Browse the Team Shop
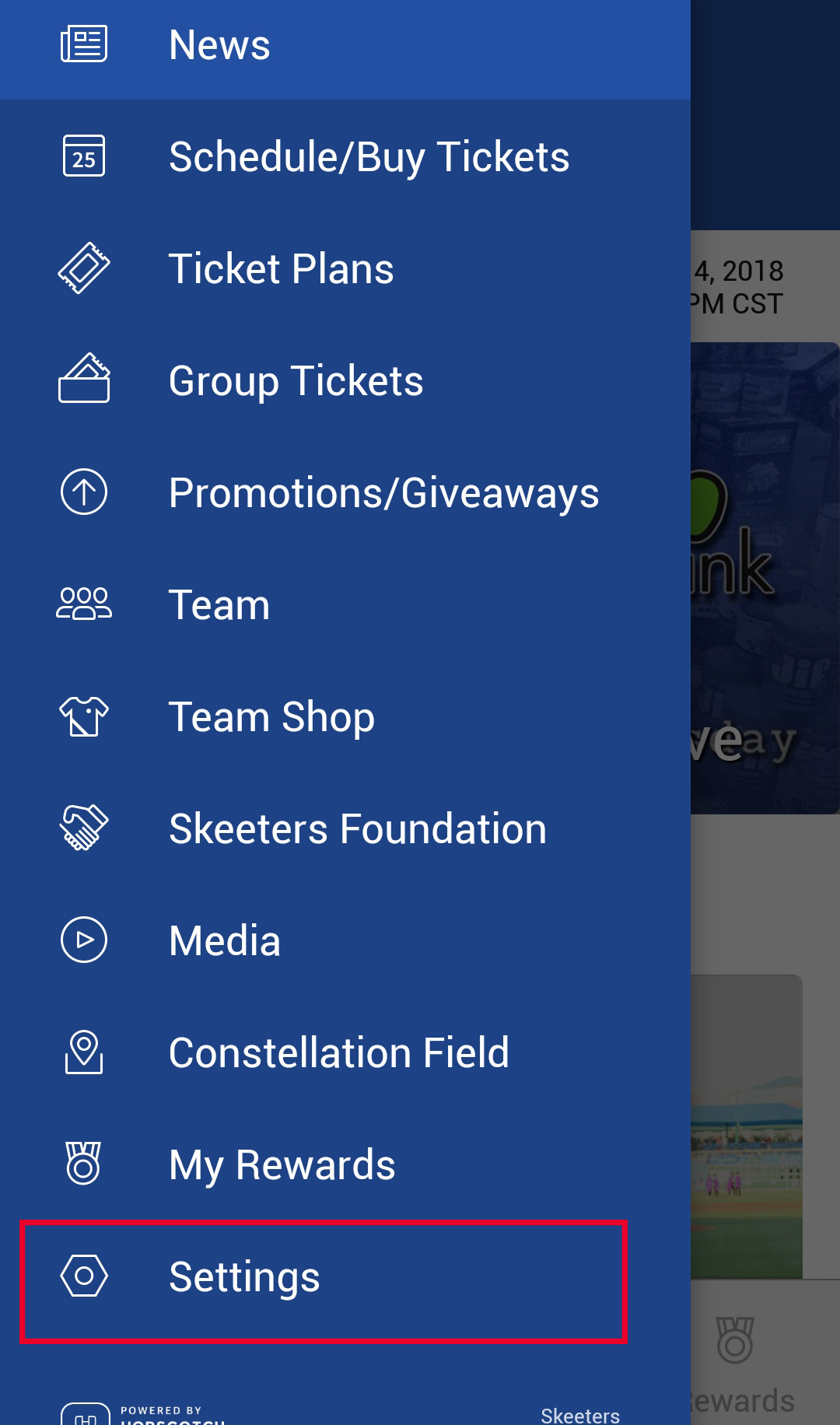 point(345,716)
